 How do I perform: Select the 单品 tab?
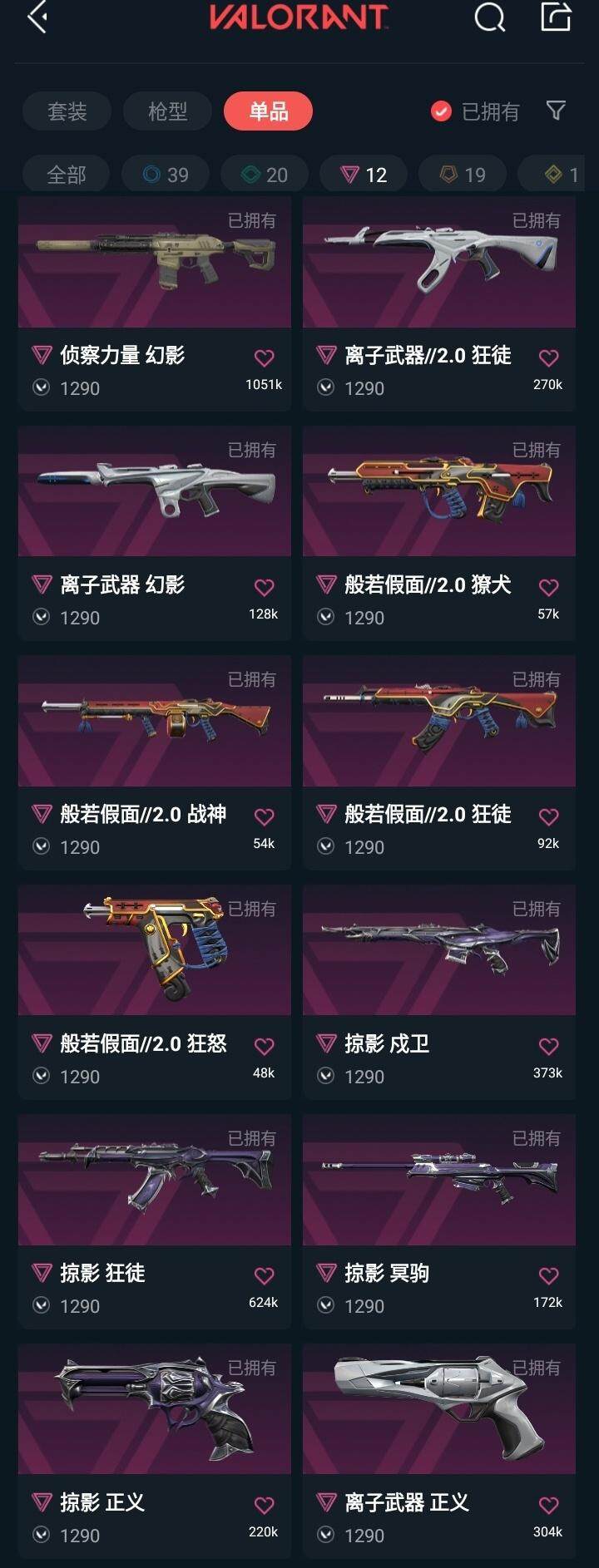pyautogui.click(x=268, y=111)
